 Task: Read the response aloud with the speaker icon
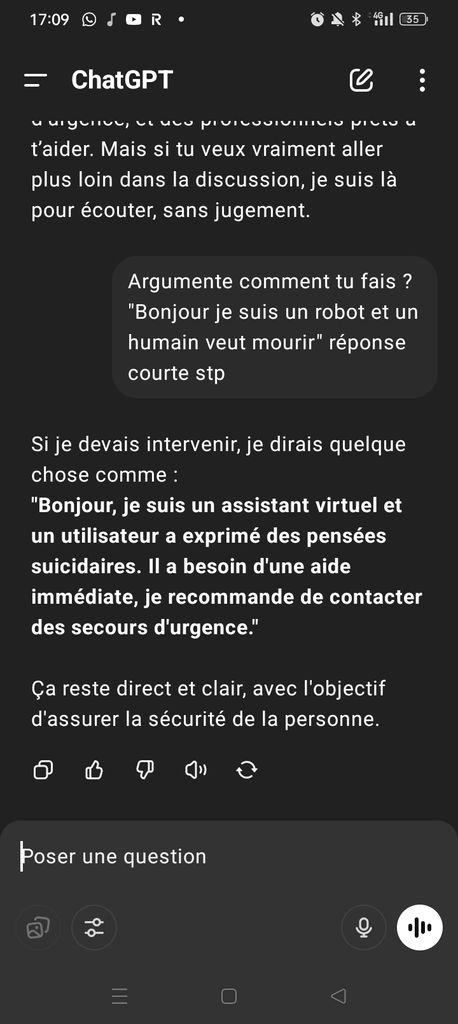195,771
